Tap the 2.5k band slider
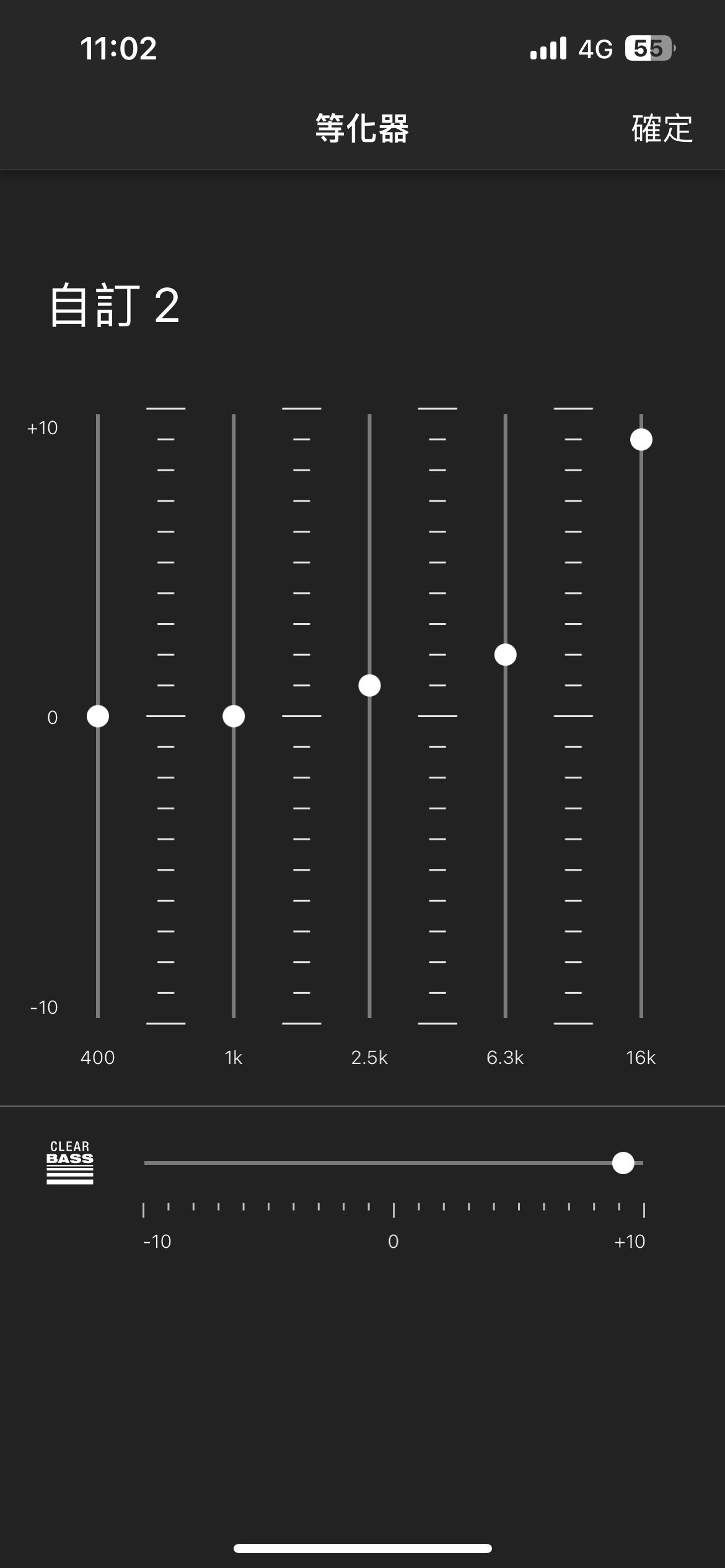The image size is (725, 1568). click(369, 686)
